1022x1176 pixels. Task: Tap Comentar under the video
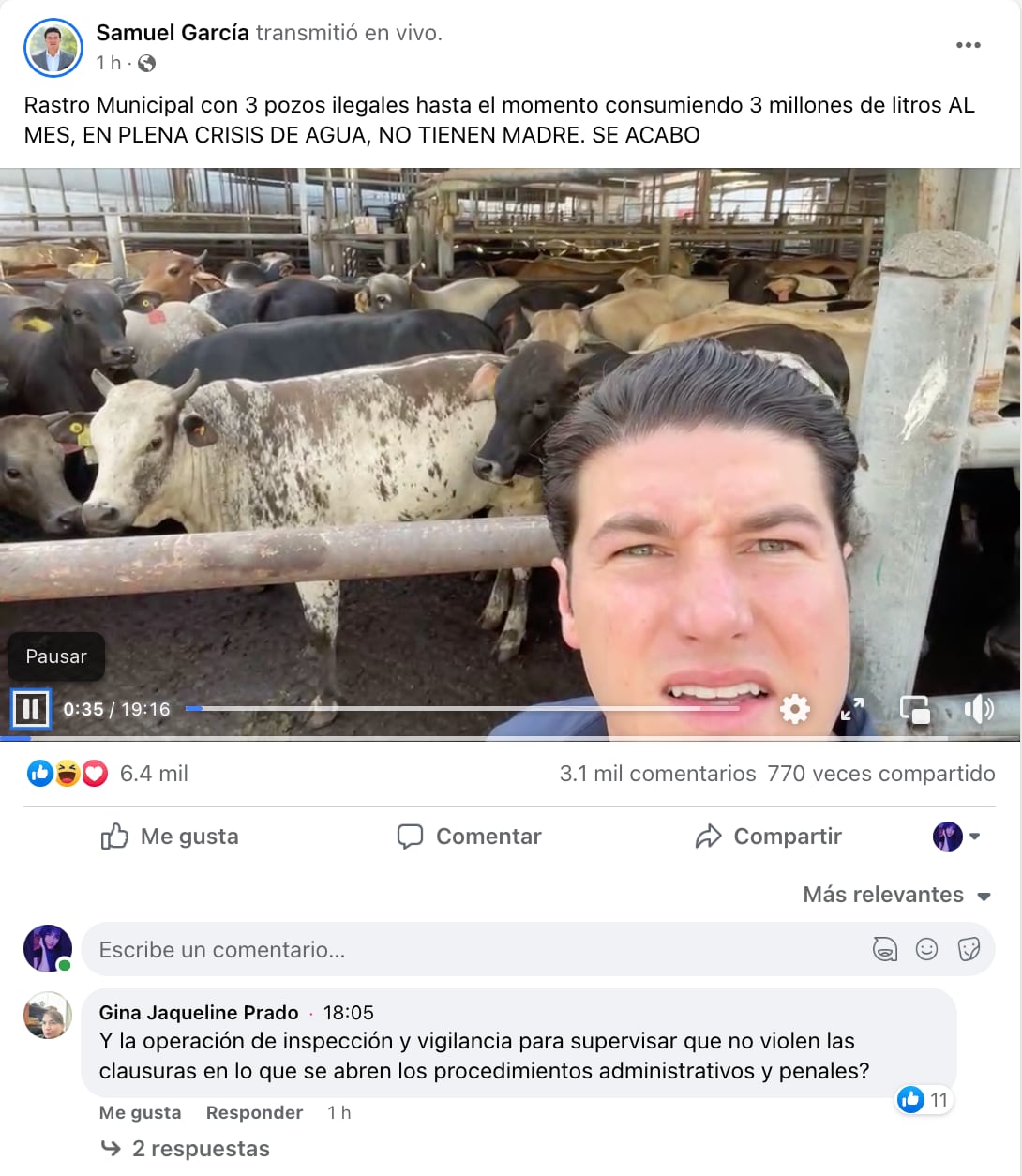[x=469, y=837]
